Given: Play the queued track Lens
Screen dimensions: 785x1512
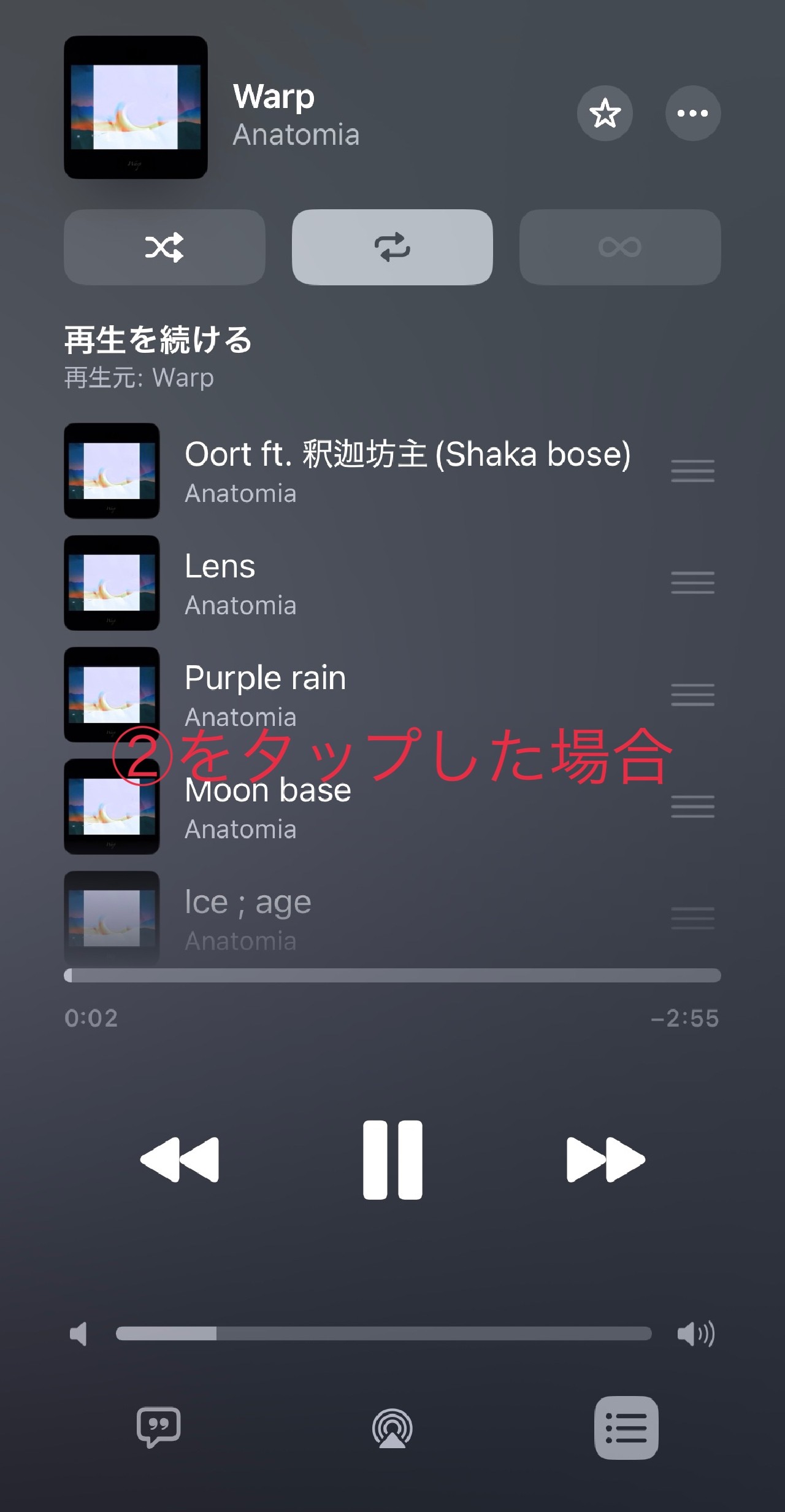Looking at the screenshot, I should 368,582.
